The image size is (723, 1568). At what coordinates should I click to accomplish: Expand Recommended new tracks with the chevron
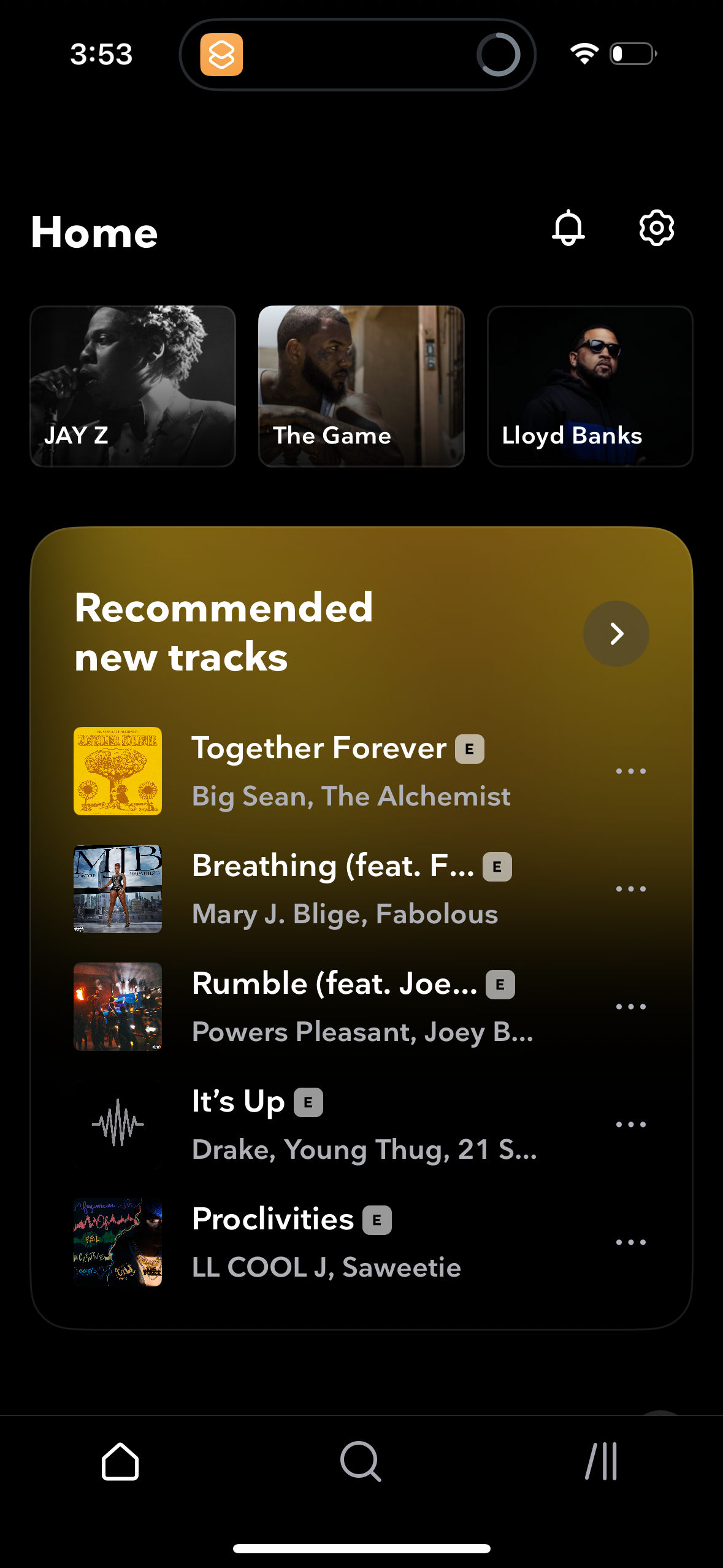(616, 634)
